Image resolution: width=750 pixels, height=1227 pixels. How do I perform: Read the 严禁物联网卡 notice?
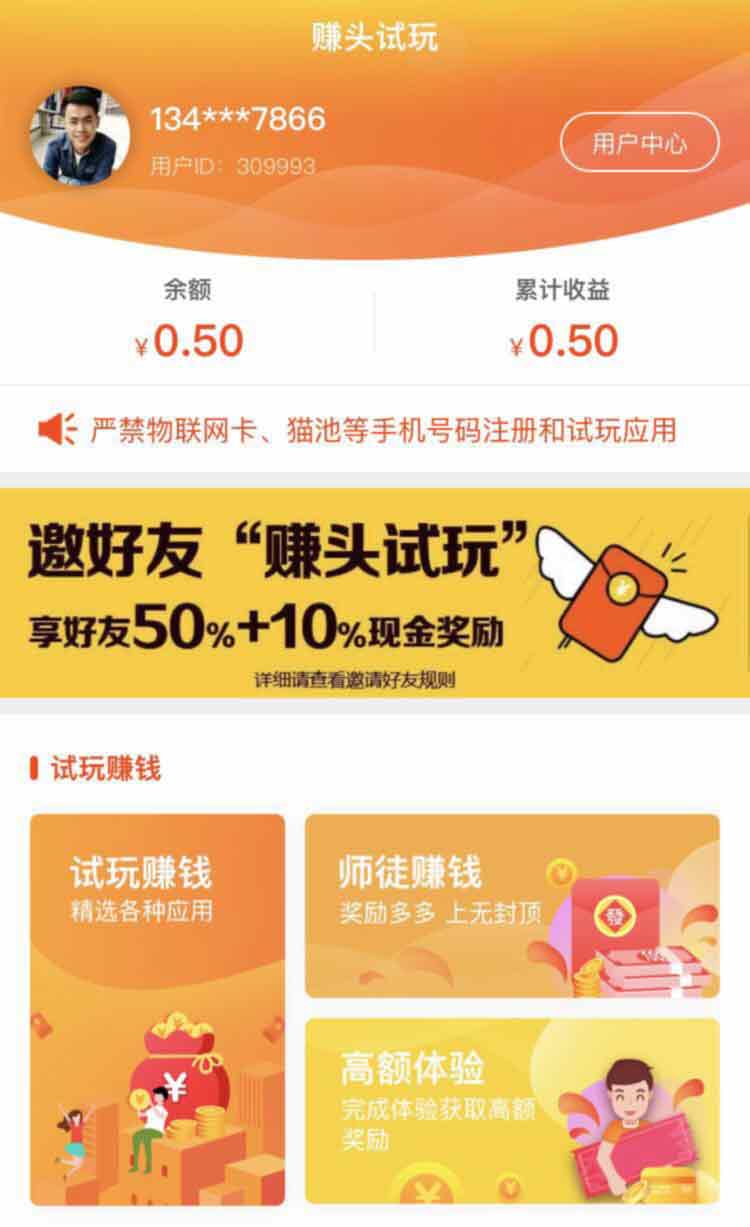point(380,430)
